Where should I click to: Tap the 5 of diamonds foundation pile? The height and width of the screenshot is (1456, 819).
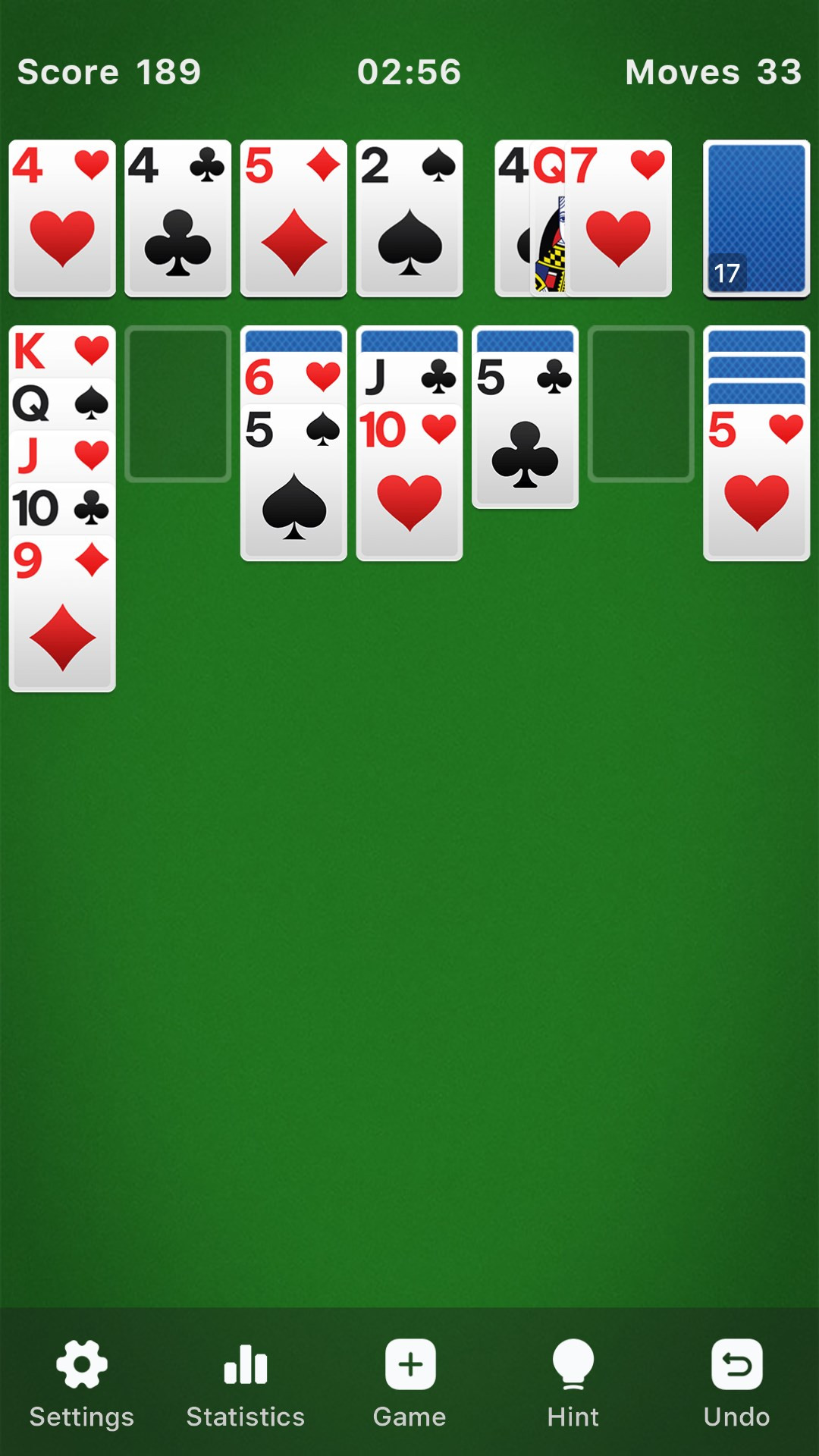click(293, 218)
